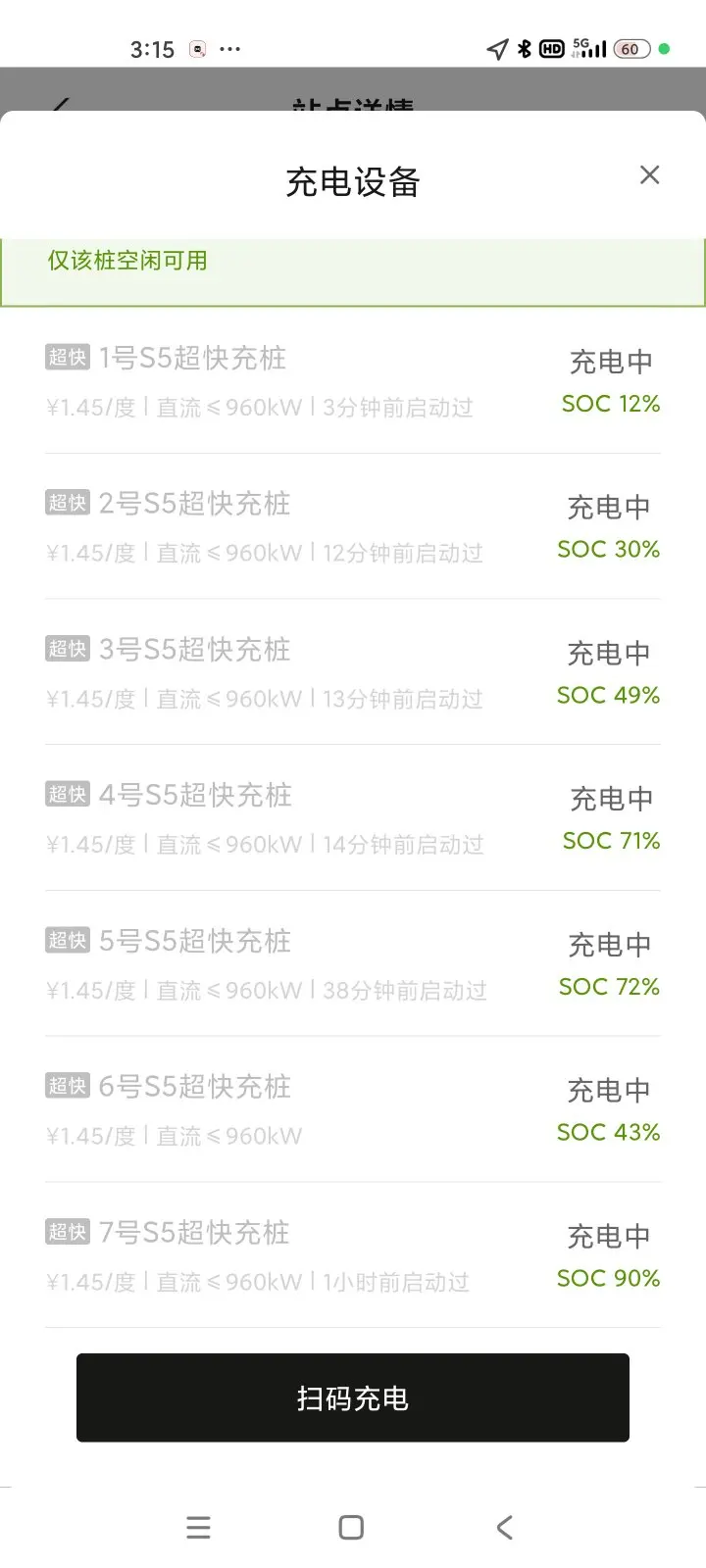Image resolution: width=706 pixels, height=1568 pixels.
Task: Tap the 扫码充电 button
Action: (353, 1397)
